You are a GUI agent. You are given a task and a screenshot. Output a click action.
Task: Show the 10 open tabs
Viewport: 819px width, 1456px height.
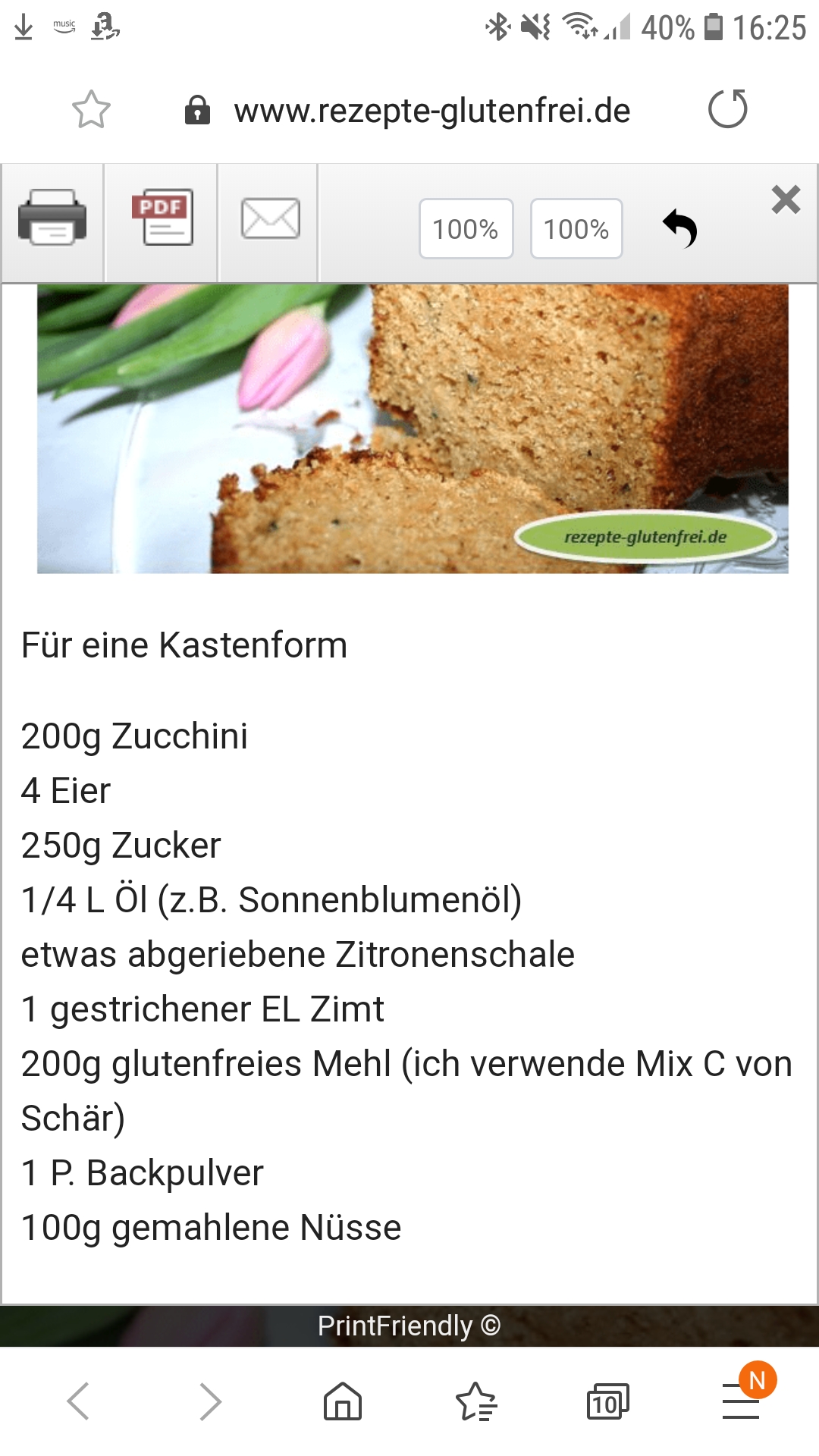pos(607,1401)
